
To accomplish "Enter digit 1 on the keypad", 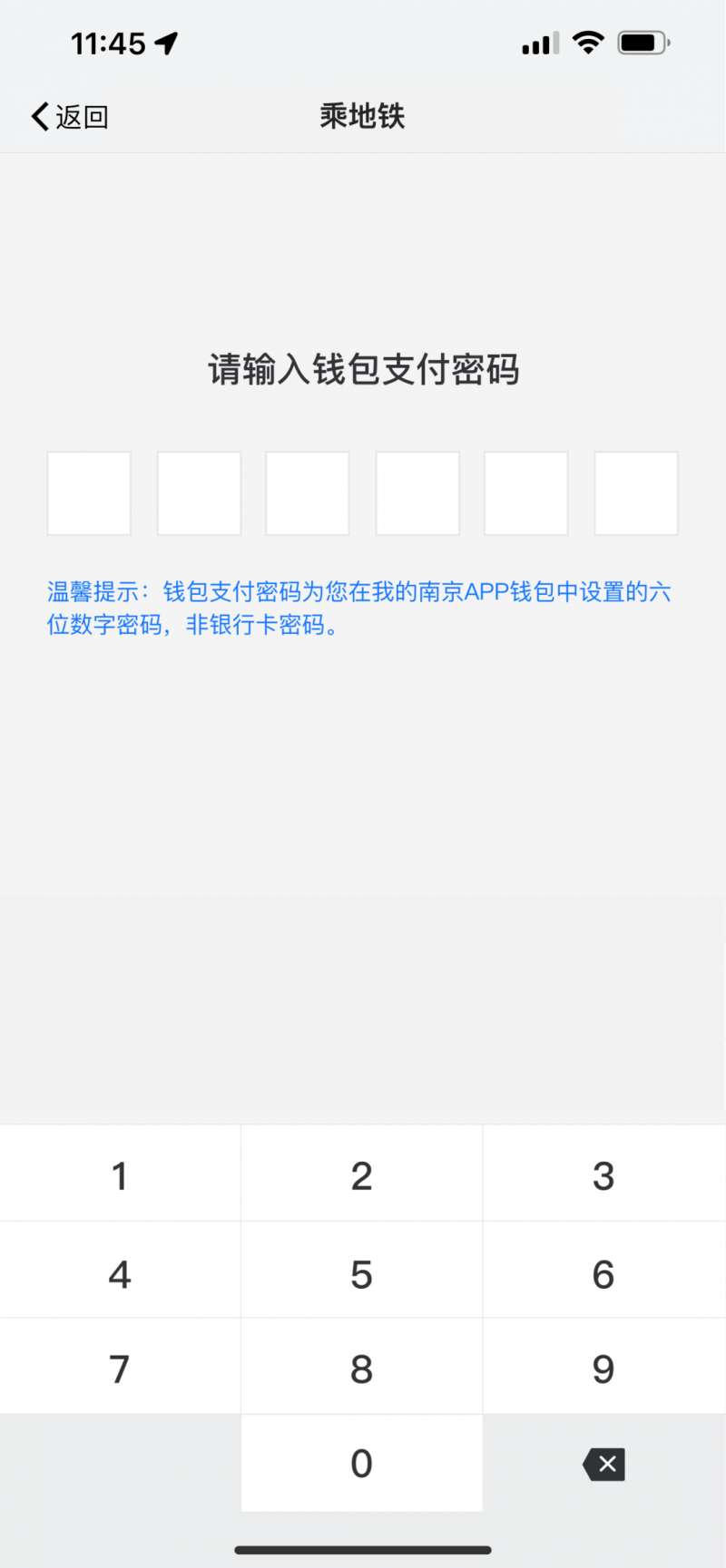I will (x=120, y=1175).
